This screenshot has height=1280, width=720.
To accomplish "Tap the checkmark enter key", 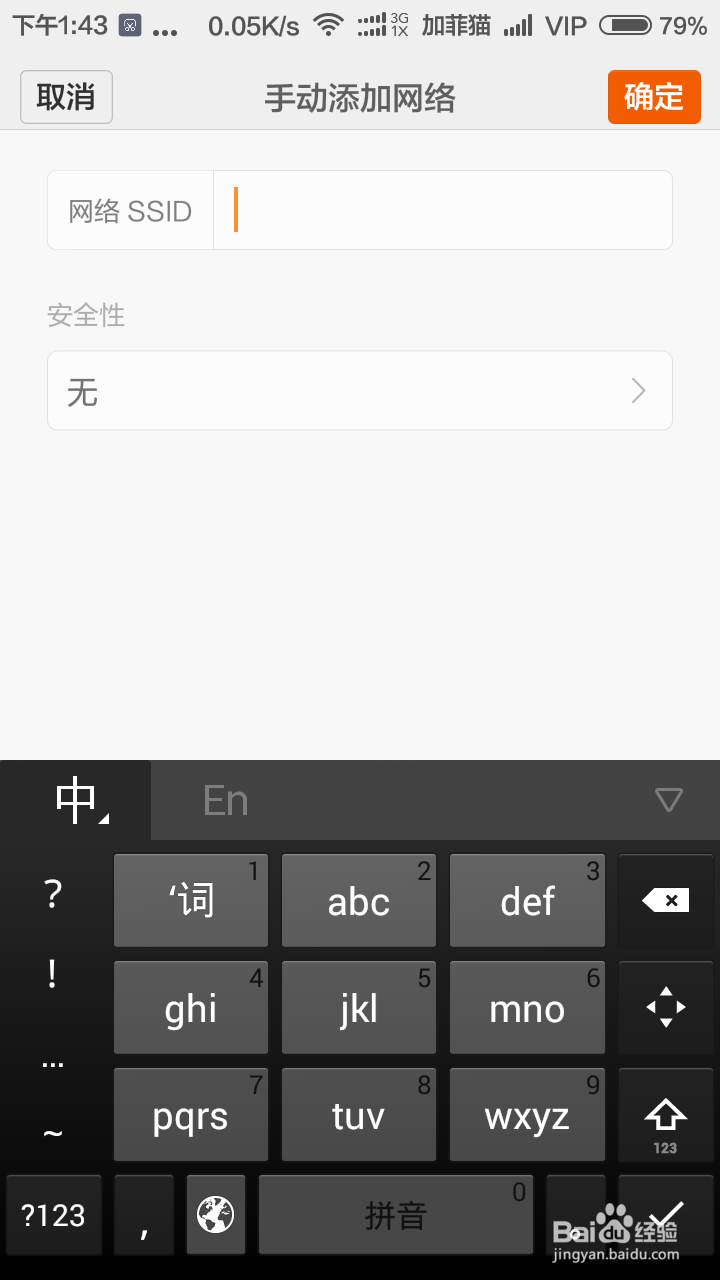I will point(666,1215).
